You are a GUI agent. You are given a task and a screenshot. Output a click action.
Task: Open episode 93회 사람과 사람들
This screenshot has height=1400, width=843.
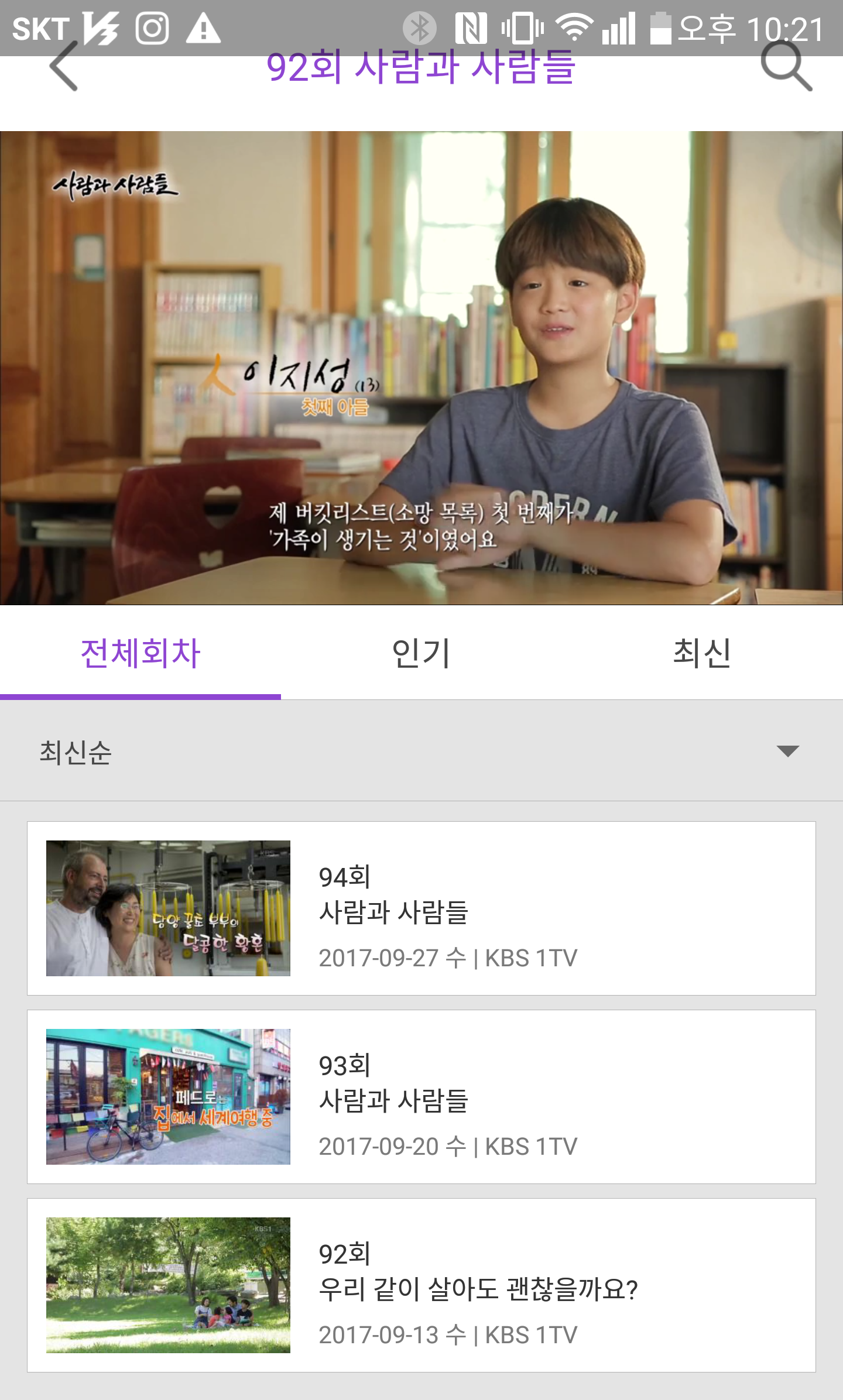(421, 1097)
